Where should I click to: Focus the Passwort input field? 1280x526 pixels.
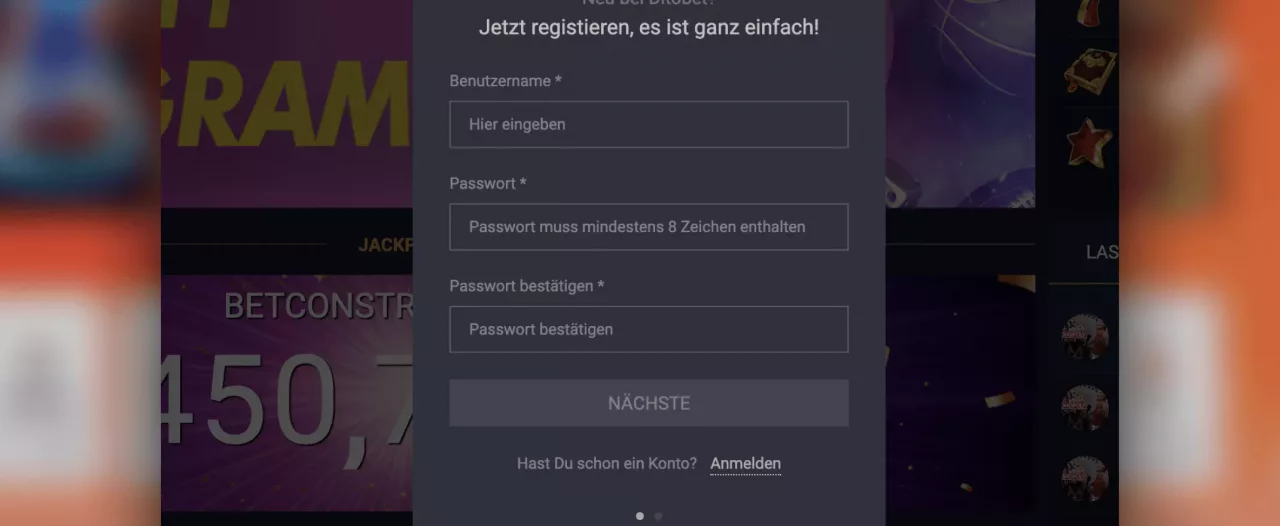pos(648,227)
